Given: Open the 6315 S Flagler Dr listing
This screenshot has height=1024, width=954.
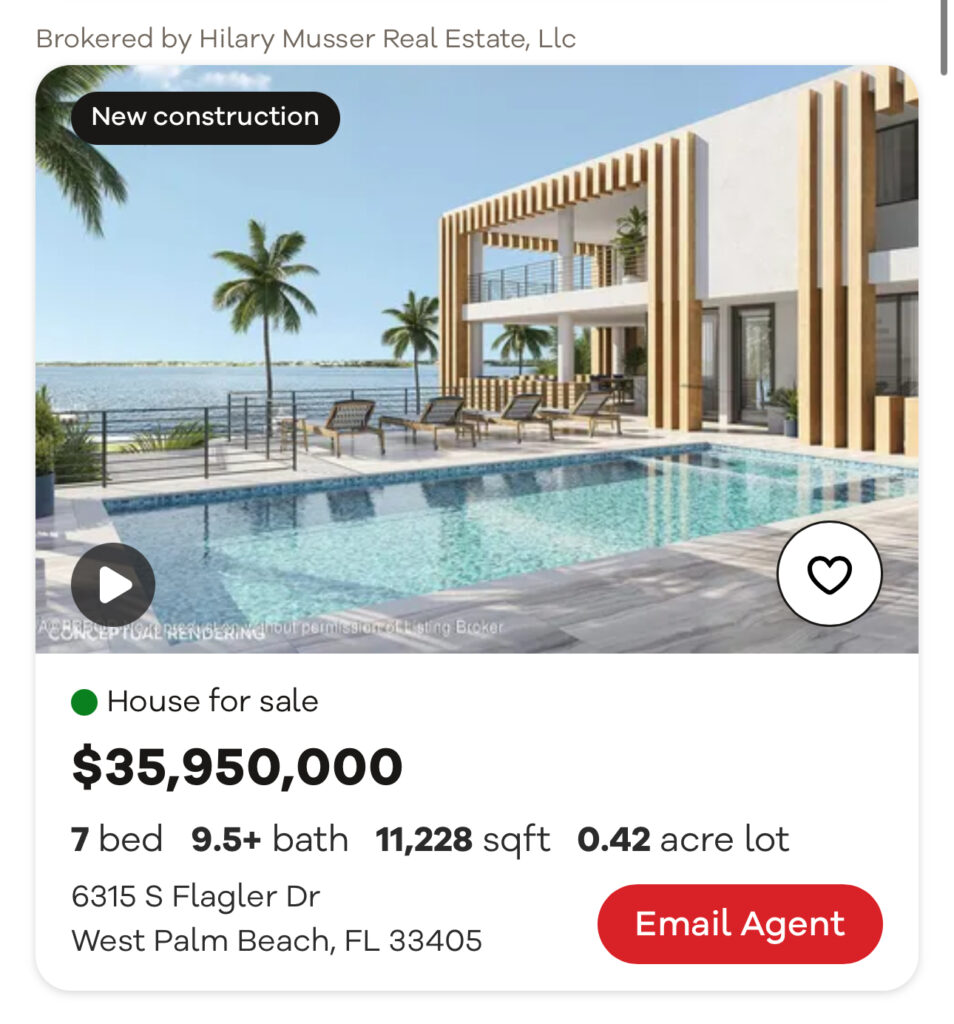Looking at the screenshot, I should (196, 896).
